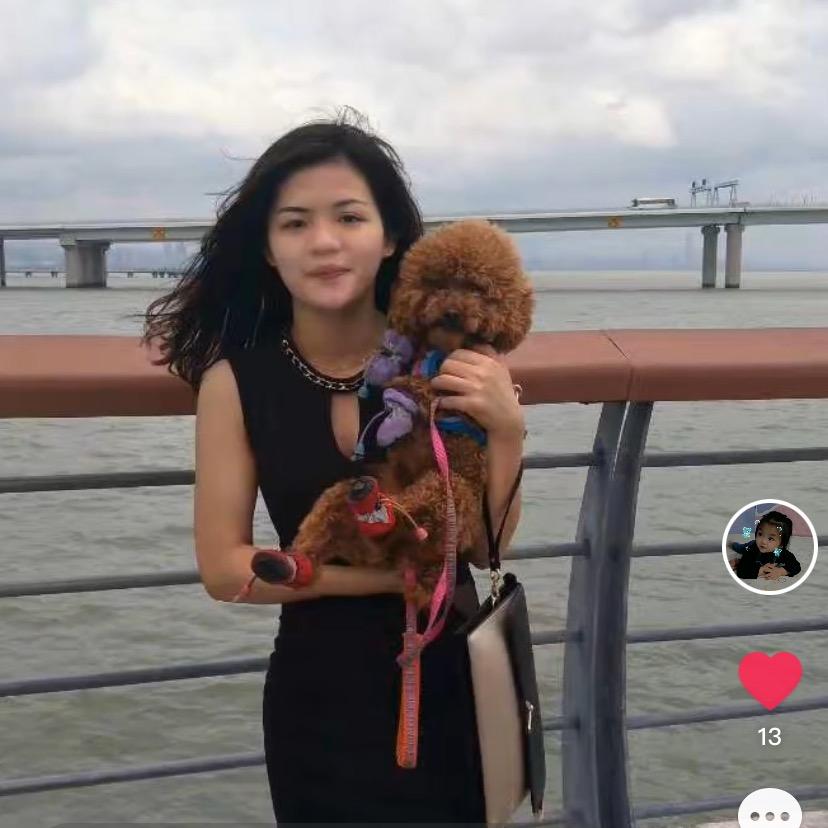Screen dimensions: 828x828
Task: Tap the red heart like button
Action: click(x=770, y=679)
